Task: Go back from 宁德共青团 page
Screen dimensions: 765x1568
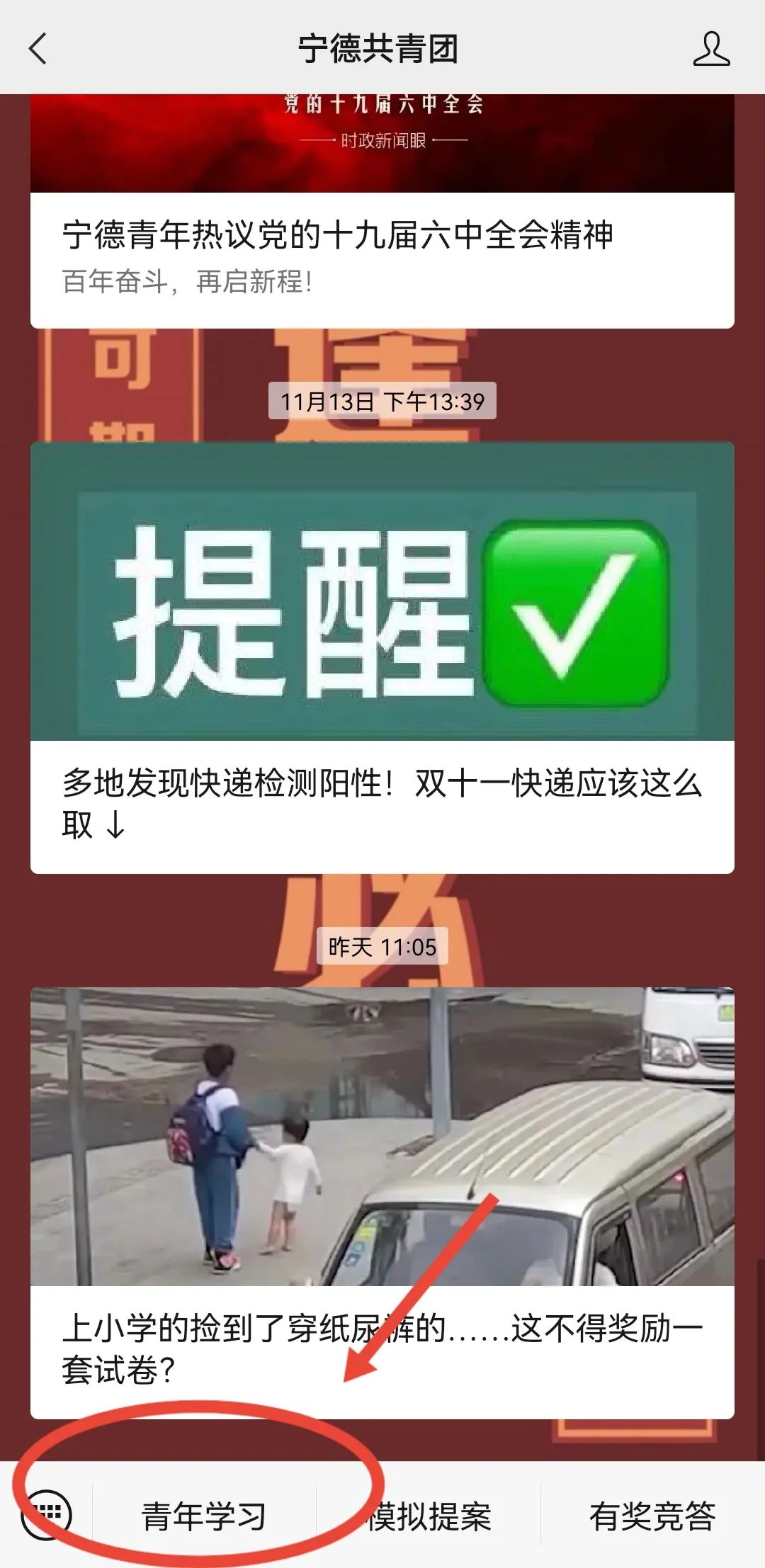Action: 38,49
